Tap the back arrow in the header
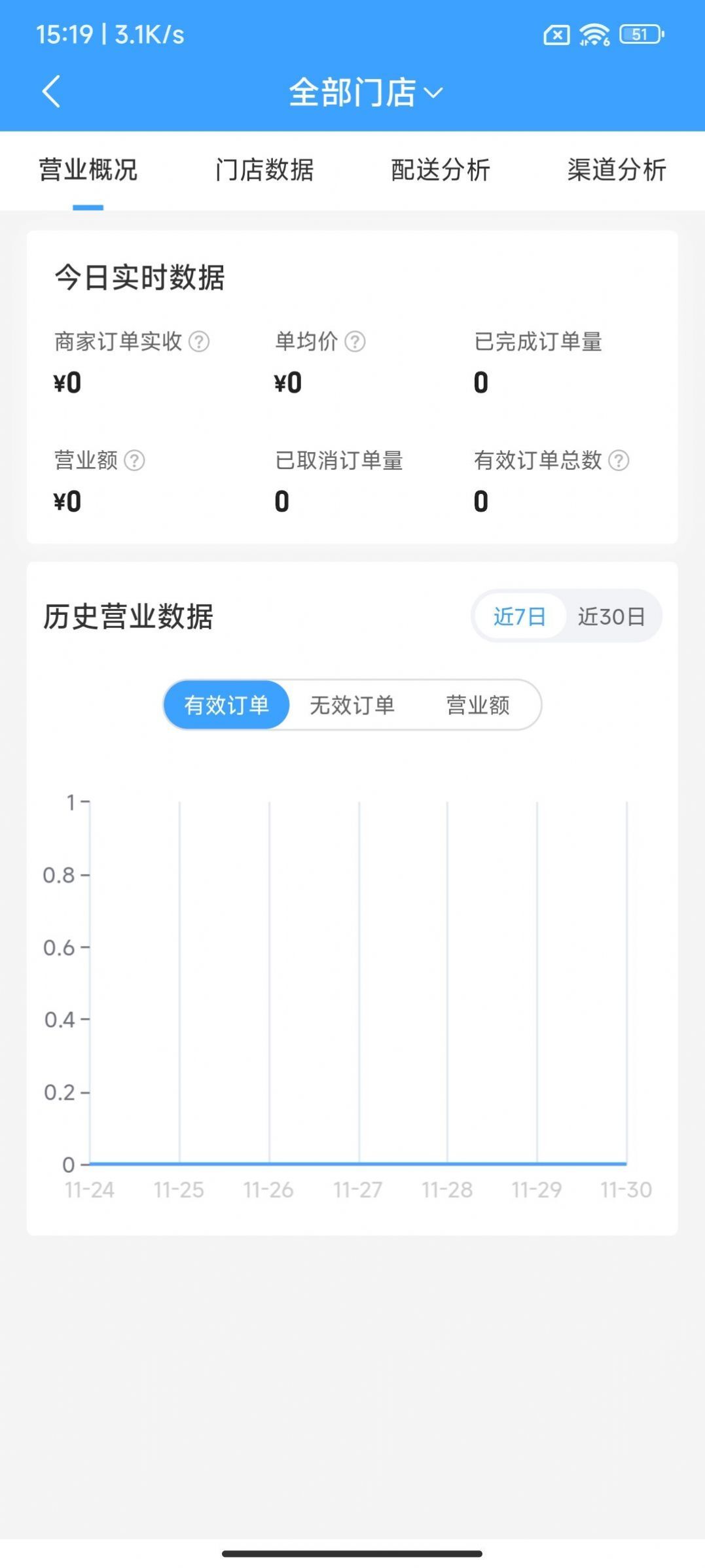Viewport: 705px width, 1568px height. click(x=51, y=92)
